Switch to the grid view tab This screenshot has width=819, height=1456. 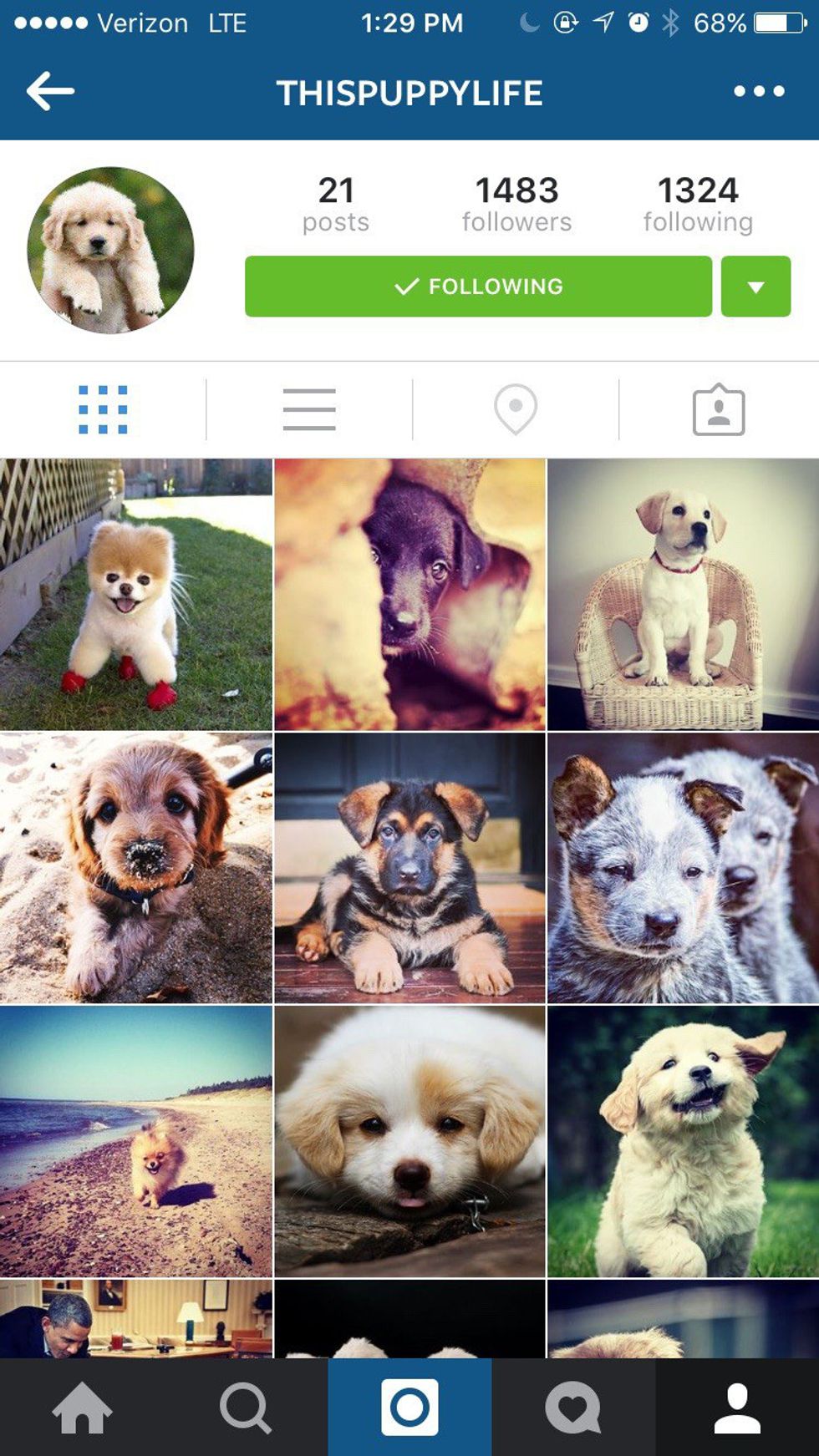(103, 409)
